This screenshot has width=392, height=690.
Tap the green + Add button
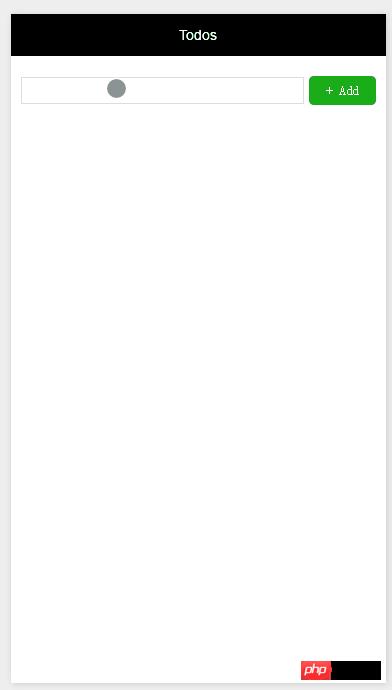tap(342, 91)
